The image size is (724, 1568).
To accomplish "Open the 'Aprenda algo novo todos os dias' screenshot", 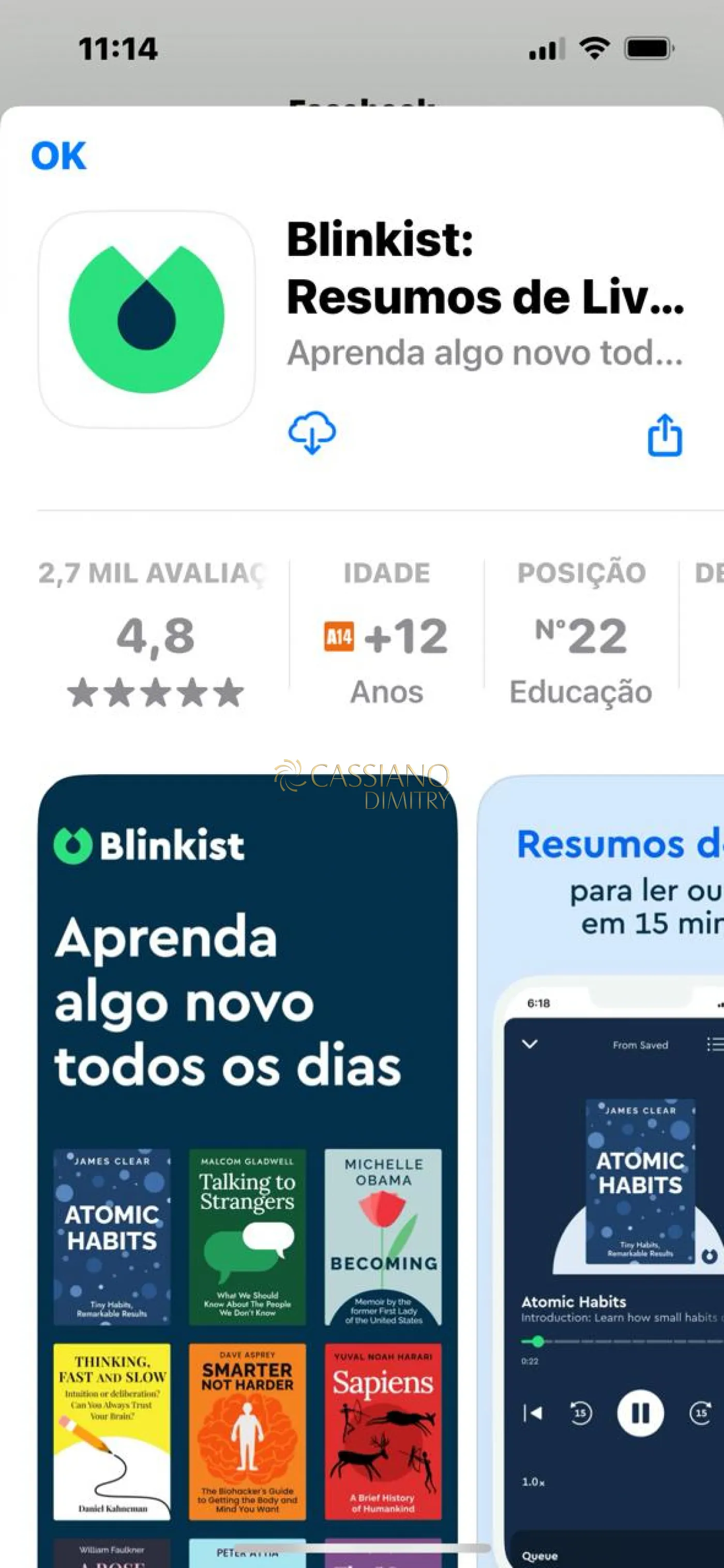I will (247, 1156).
